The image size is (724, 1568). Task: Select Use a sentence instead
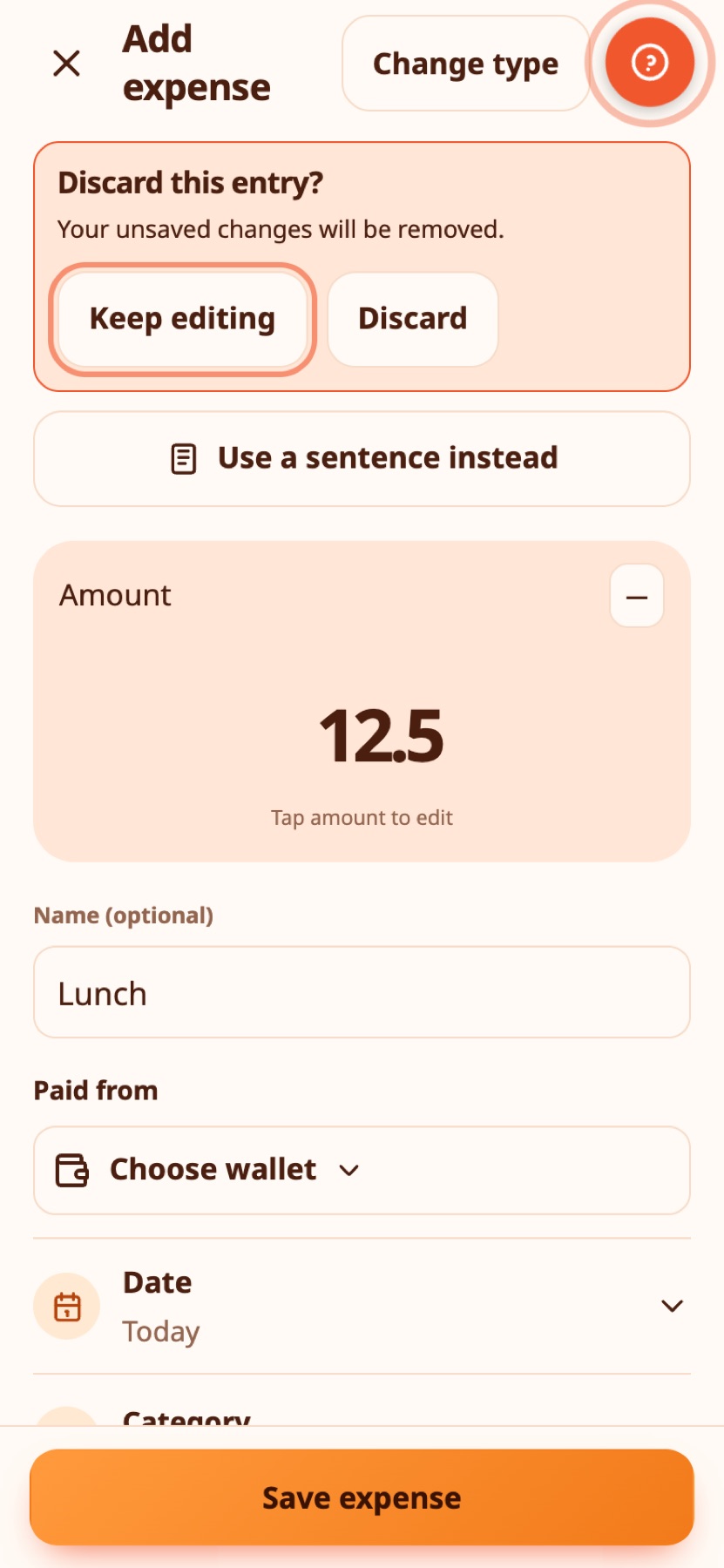click(x=362, y=458)
